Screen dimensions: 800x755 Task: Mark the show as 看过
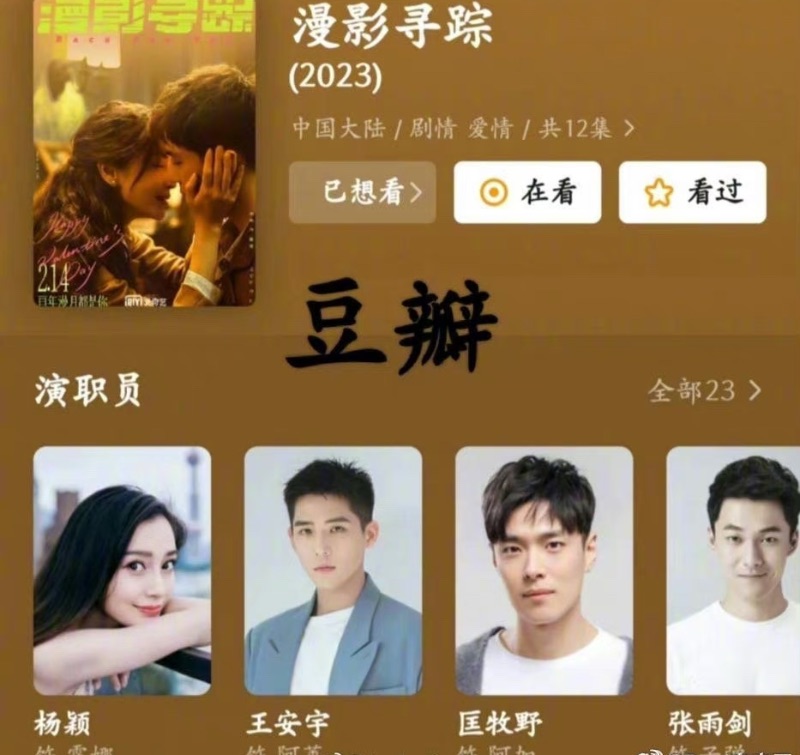pos(692,192)
